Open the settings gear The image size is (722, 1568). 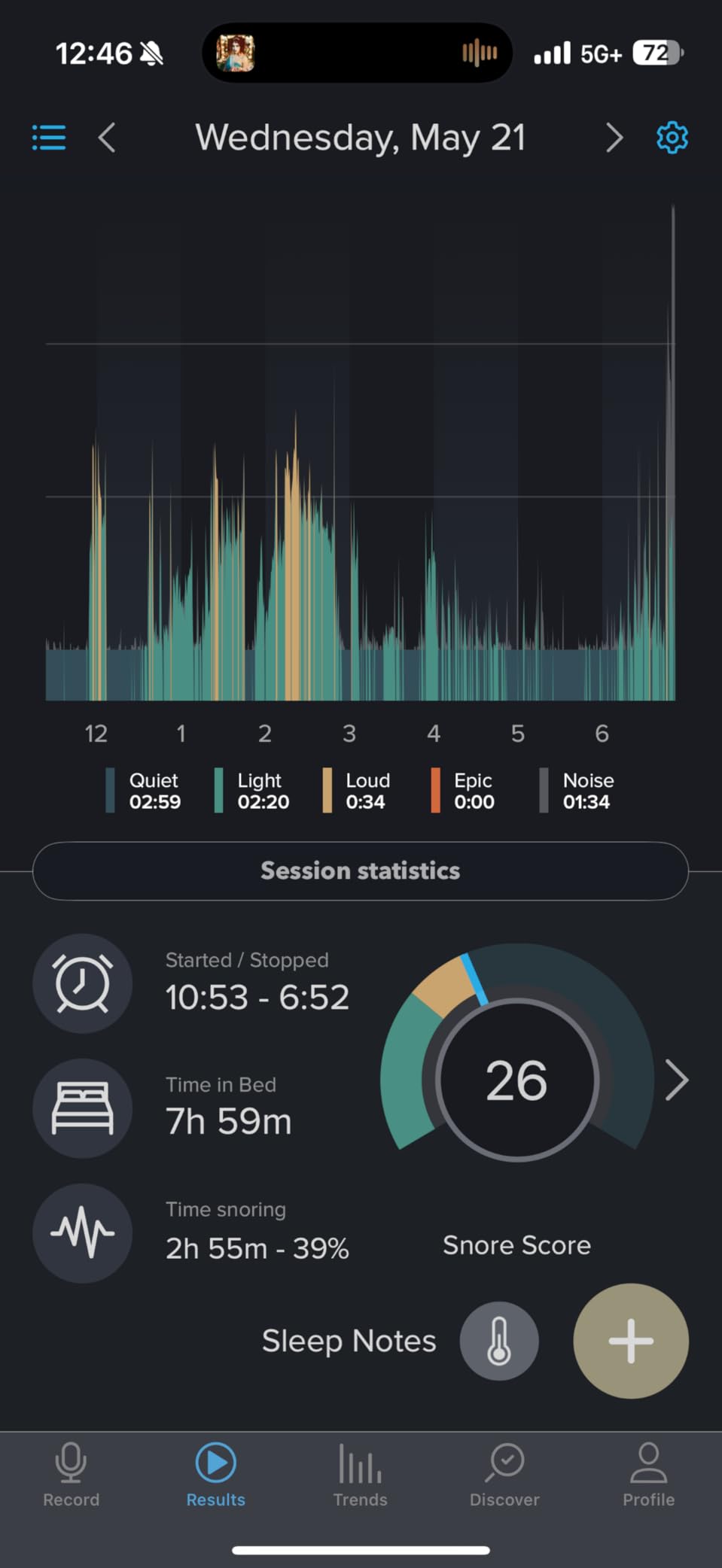[672, 138]
